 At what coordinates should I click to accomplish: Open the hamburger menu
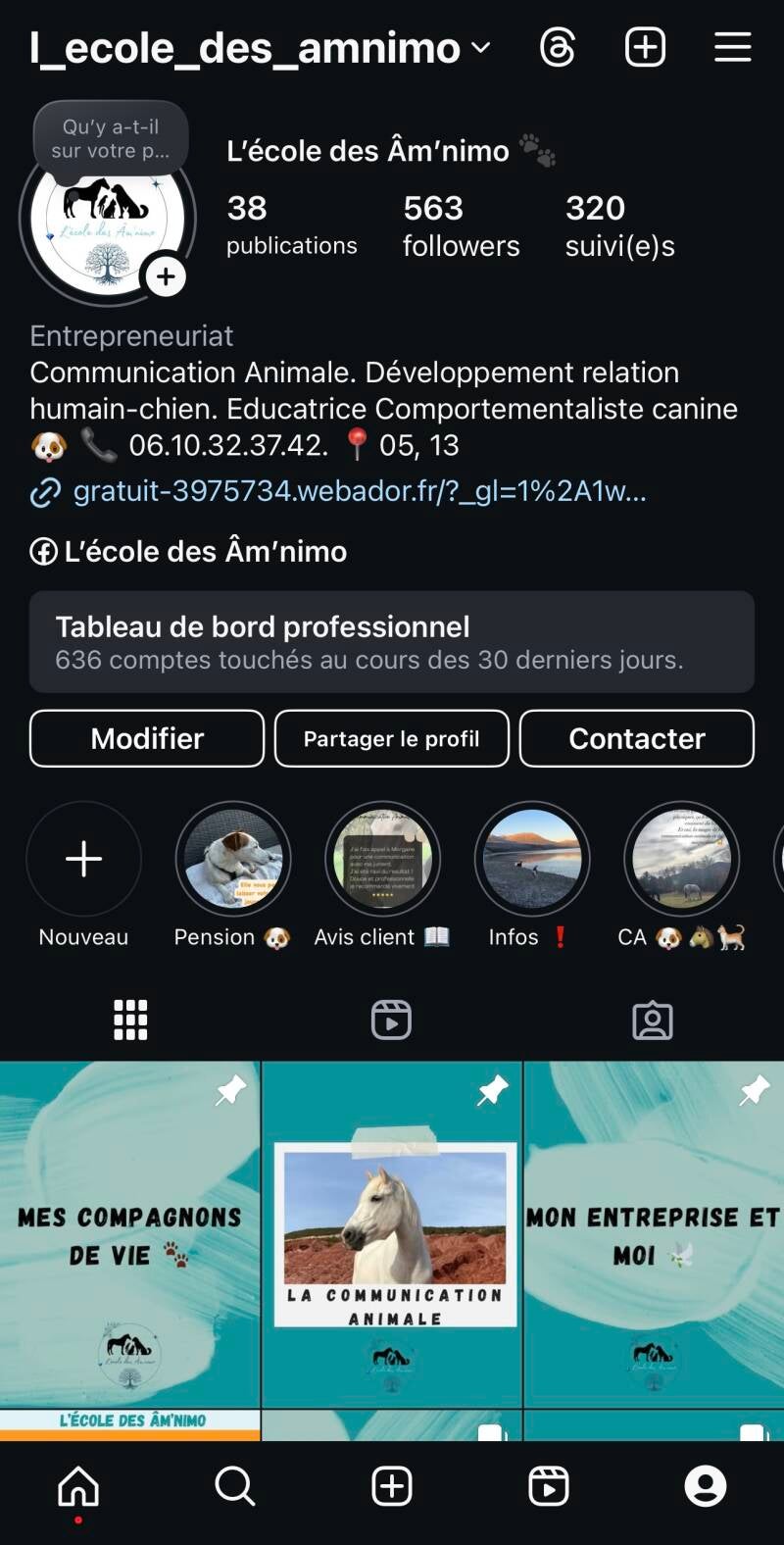point(732,47)
